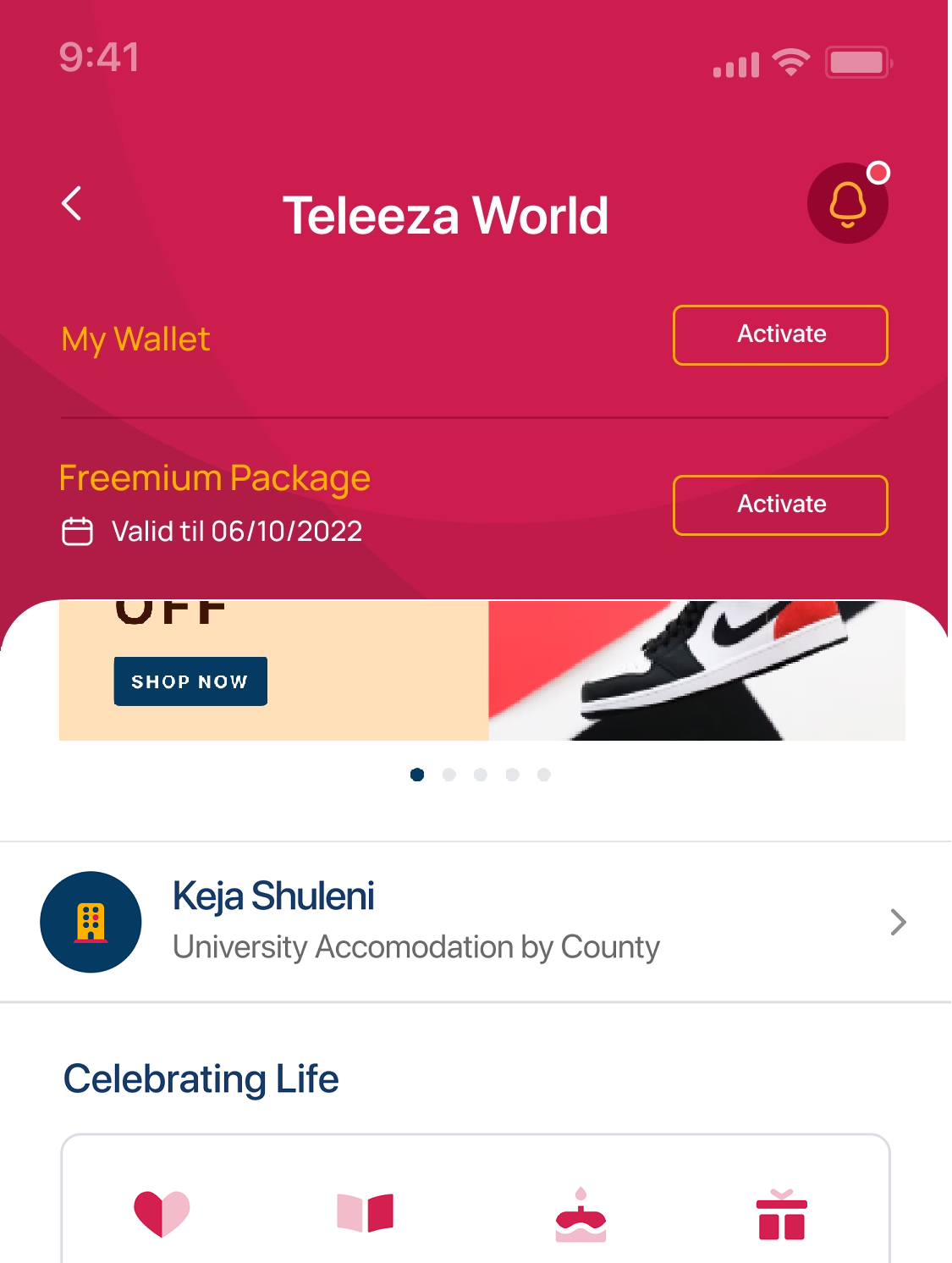Select the open book icon

tap(365, 1213)
